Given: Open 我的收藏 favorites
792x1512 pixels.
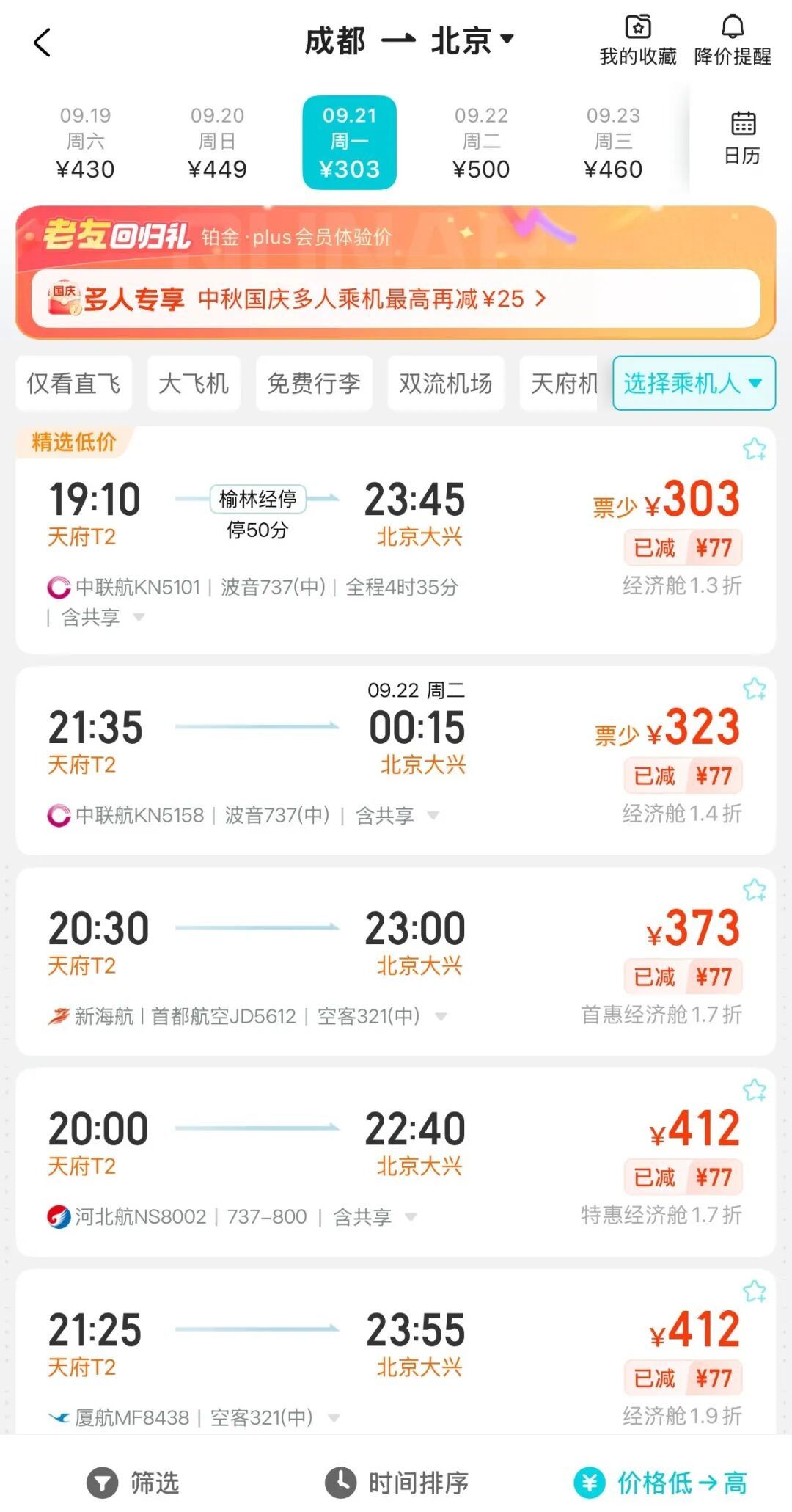Looking at the screenshot, I should pyautogui.click(x=638, y=41).
